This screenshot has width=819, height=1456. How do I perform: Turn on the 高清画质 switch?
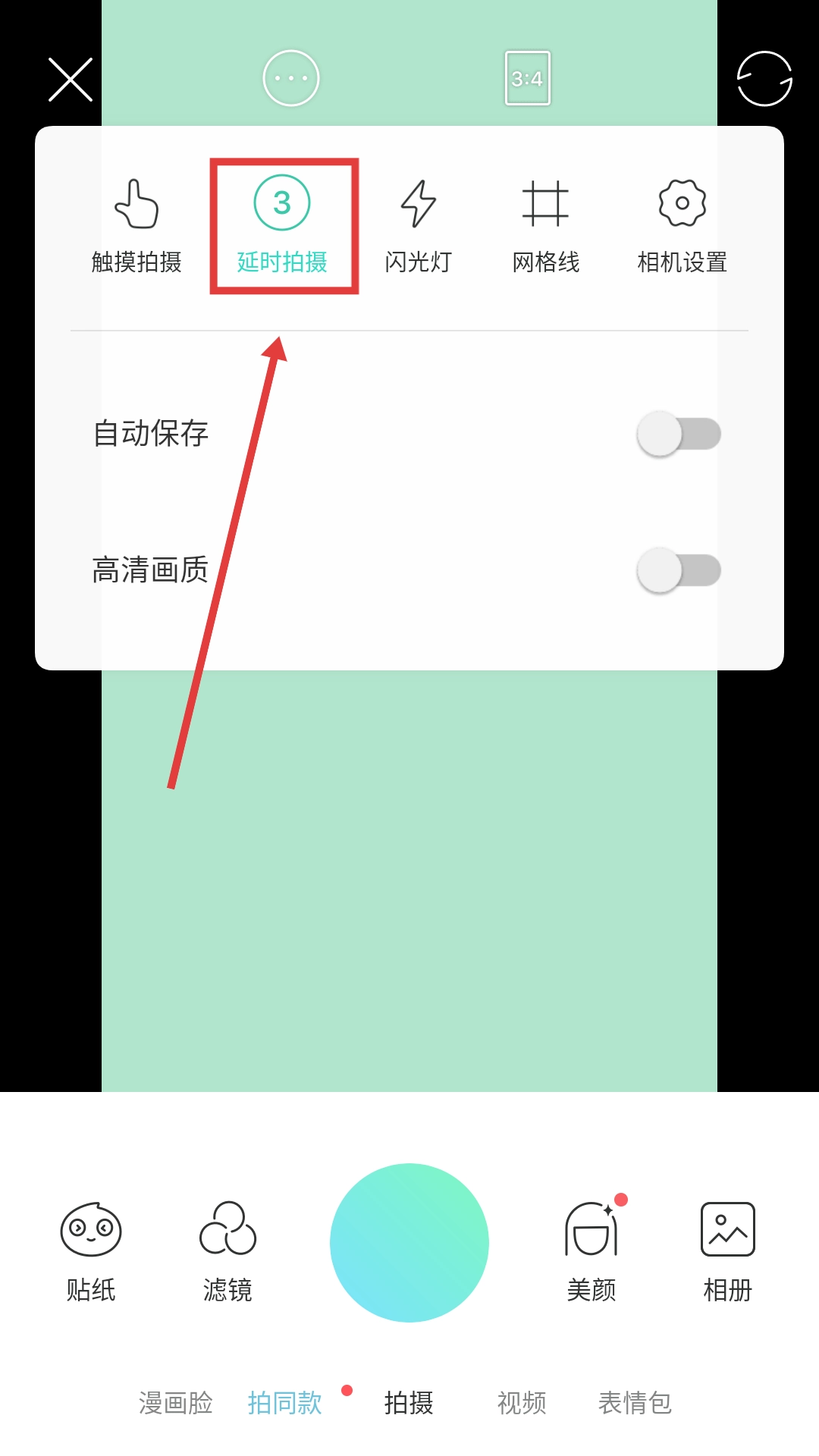tap(678, 570)
